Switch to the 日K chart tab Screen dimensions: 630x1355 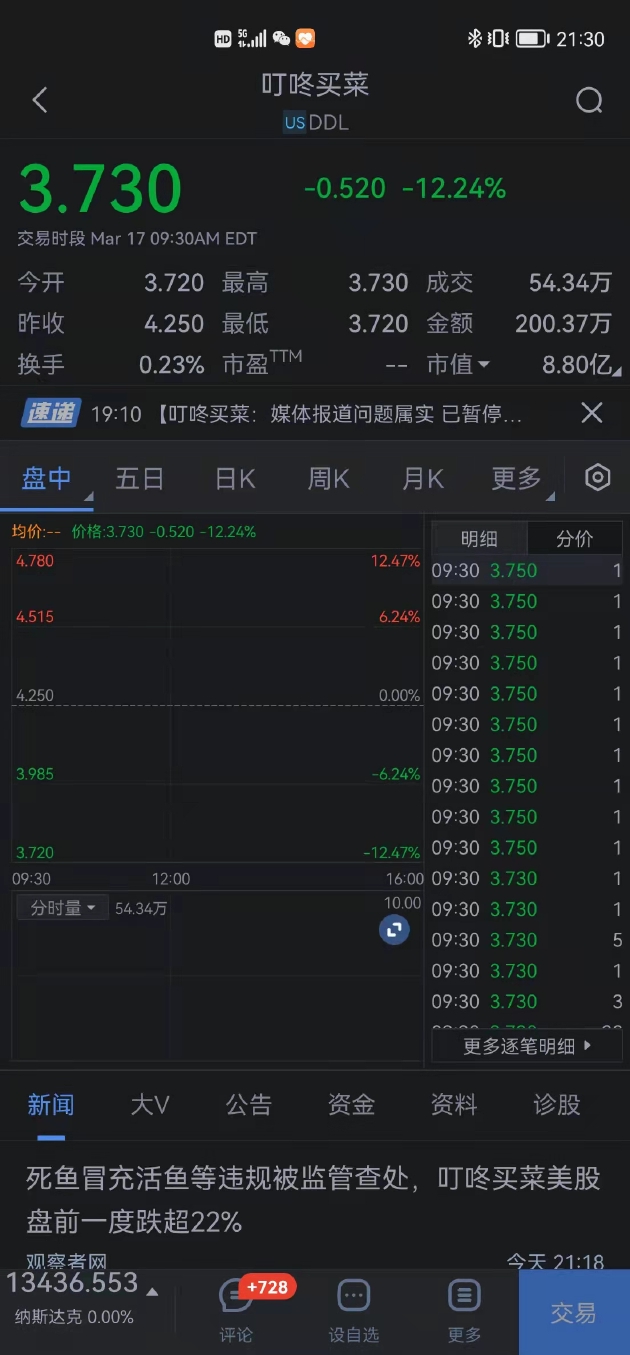click(x=235, y=479)
